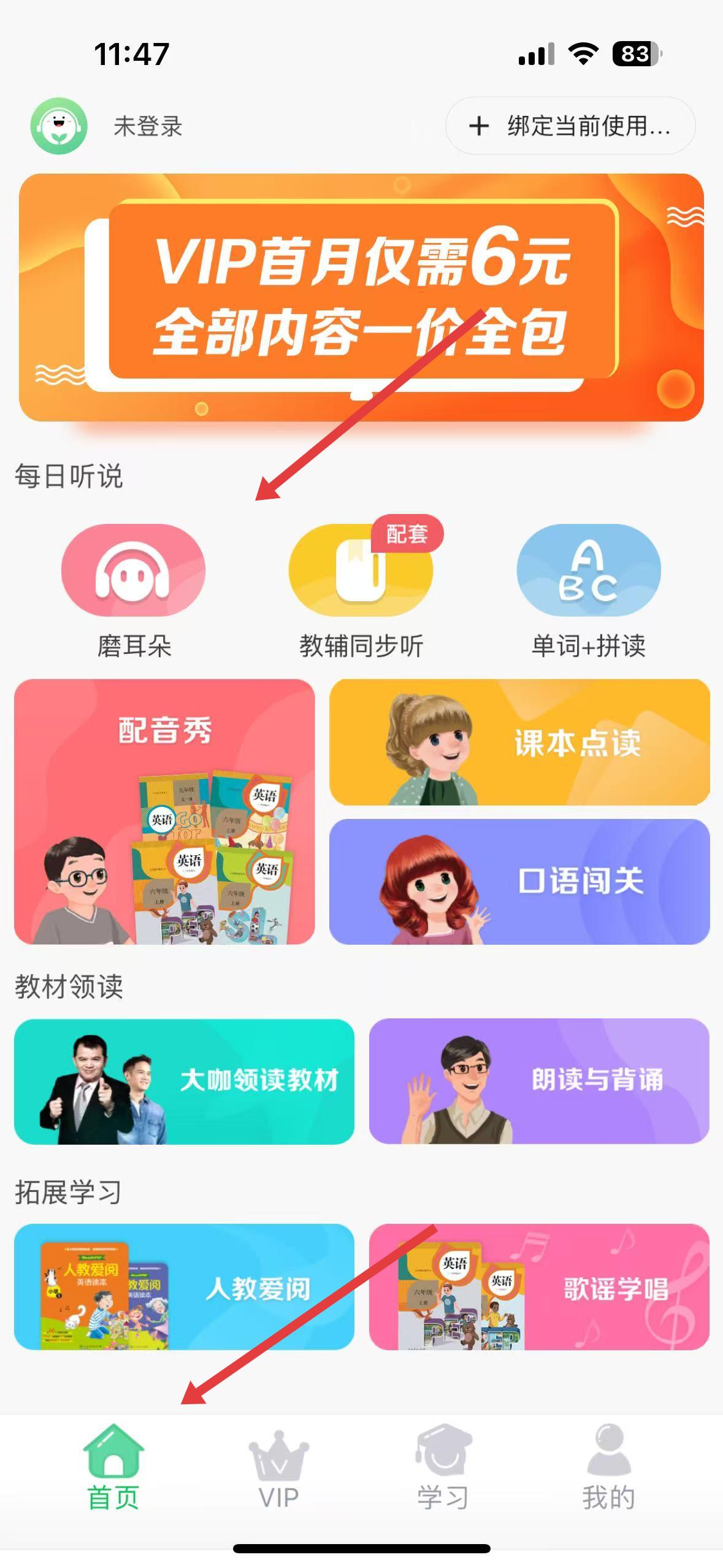
Task: Open the 朗读与背诵 card
Action: click(x=539, y=1081)
